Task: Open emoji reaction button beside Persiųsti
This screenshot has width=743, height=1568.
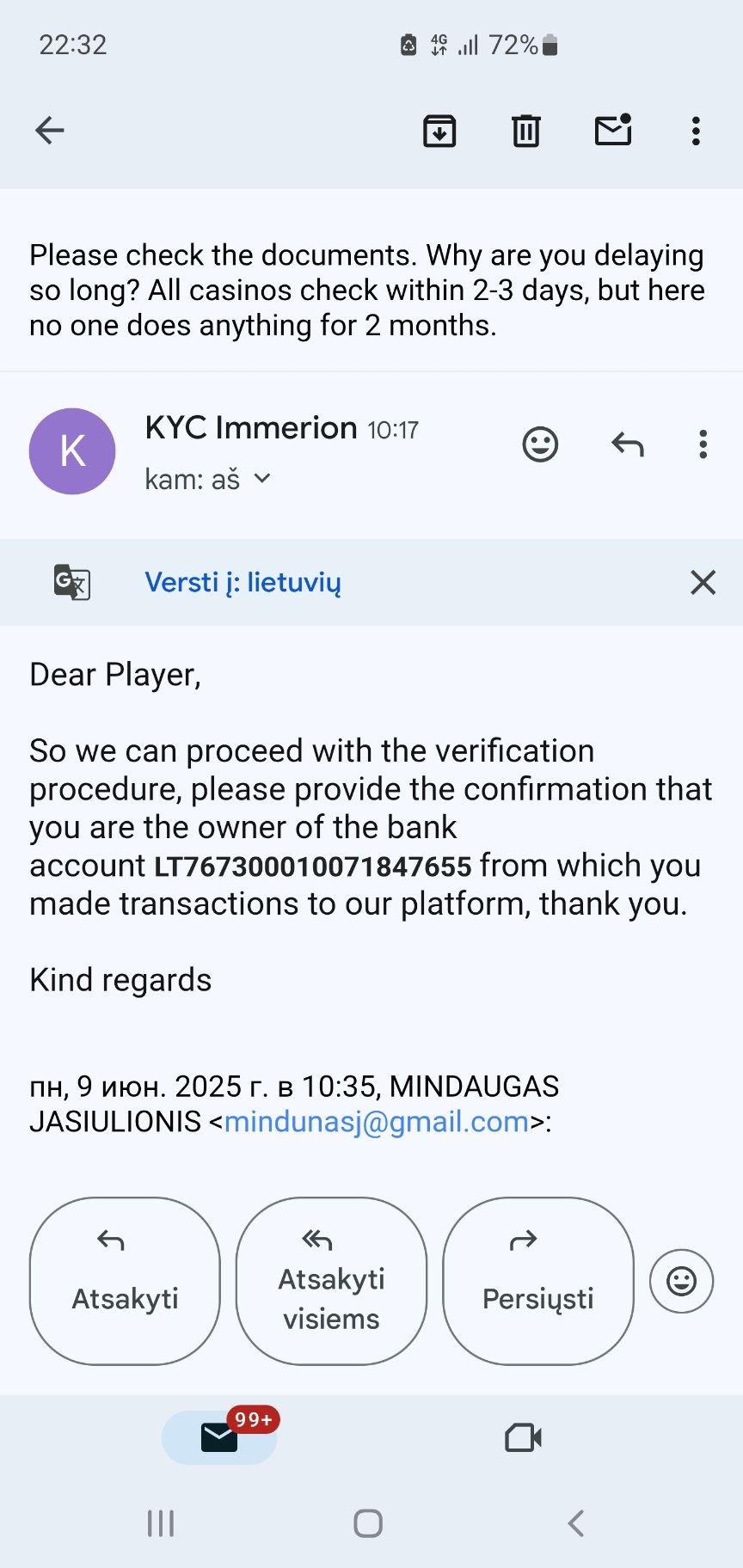Action: click(682, 1281)
